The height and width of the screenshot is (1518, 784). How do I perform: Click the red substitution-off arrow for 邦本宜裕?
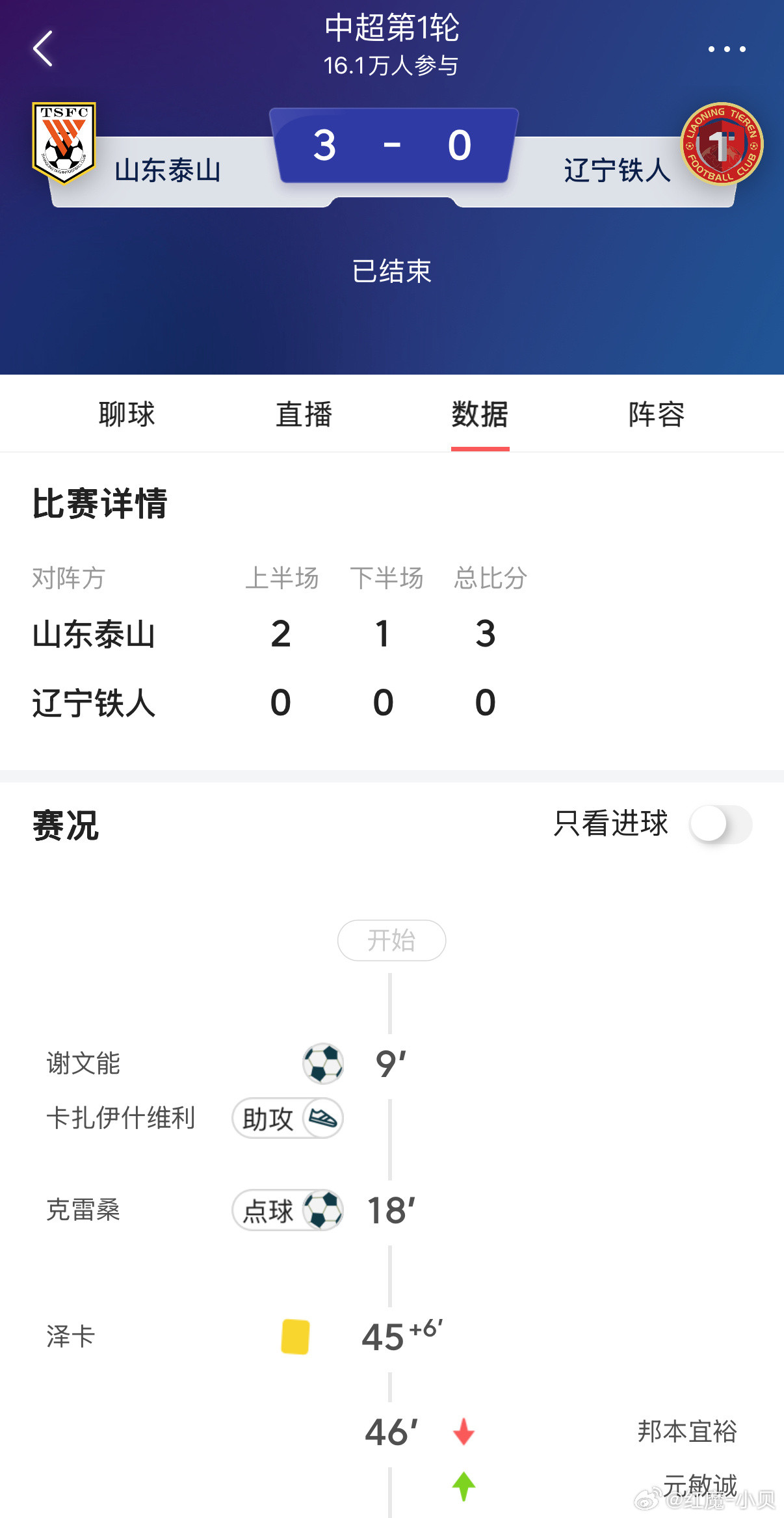(463, 1432)
